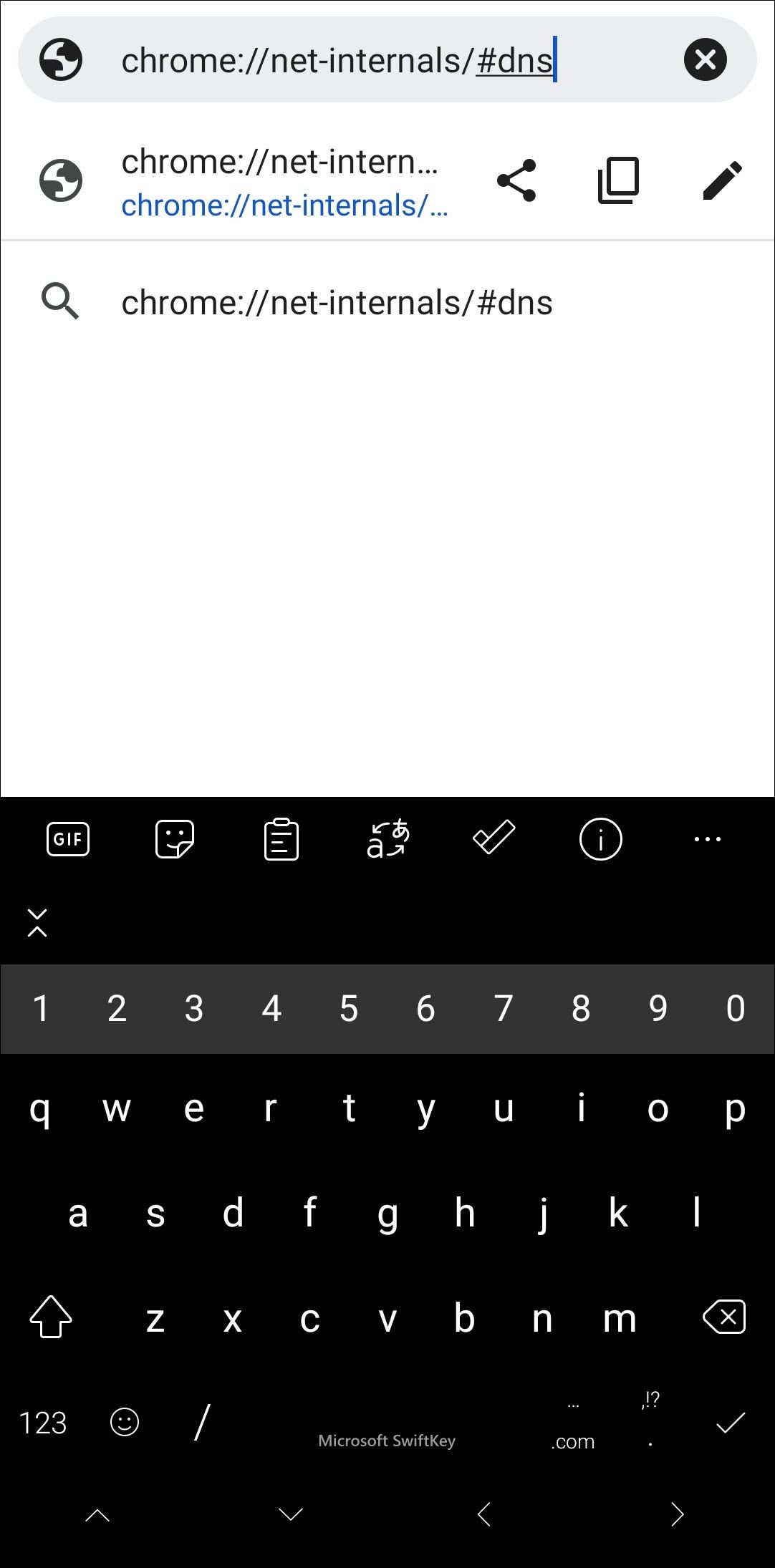
Task: Toggle the Shift key
Action: pyautogui.click(x=50, y=1318)
